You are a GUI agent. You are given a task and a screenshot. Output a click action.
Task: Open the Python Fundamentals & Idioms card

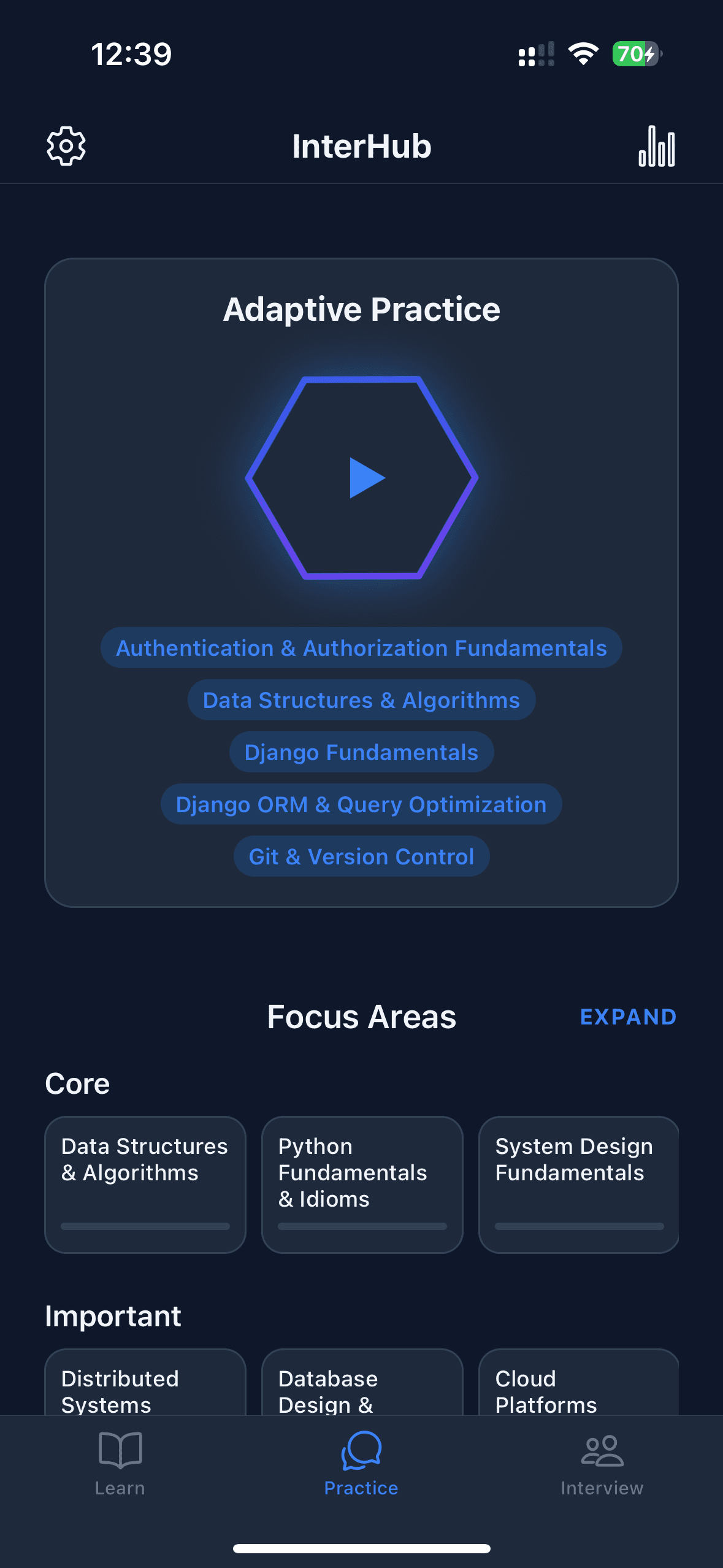tap(362, 1184)
